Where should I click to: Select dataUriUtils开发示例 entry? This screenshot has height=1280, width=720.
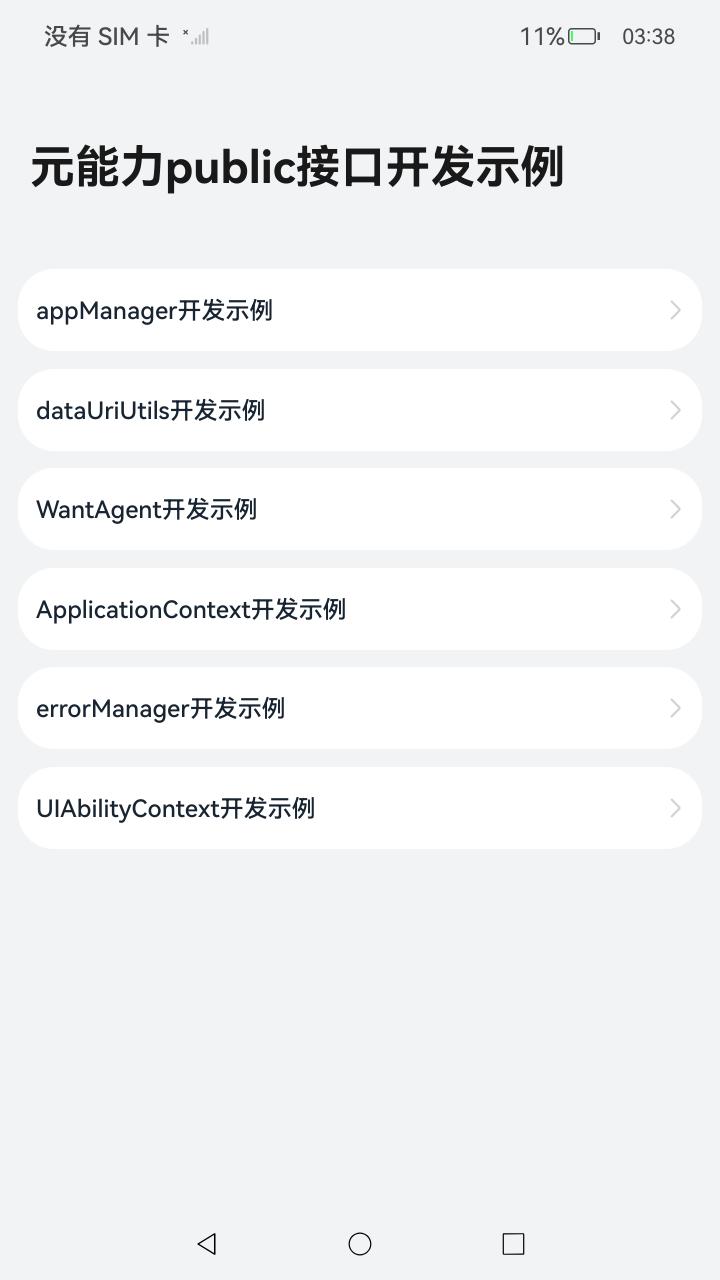point(359,410)
